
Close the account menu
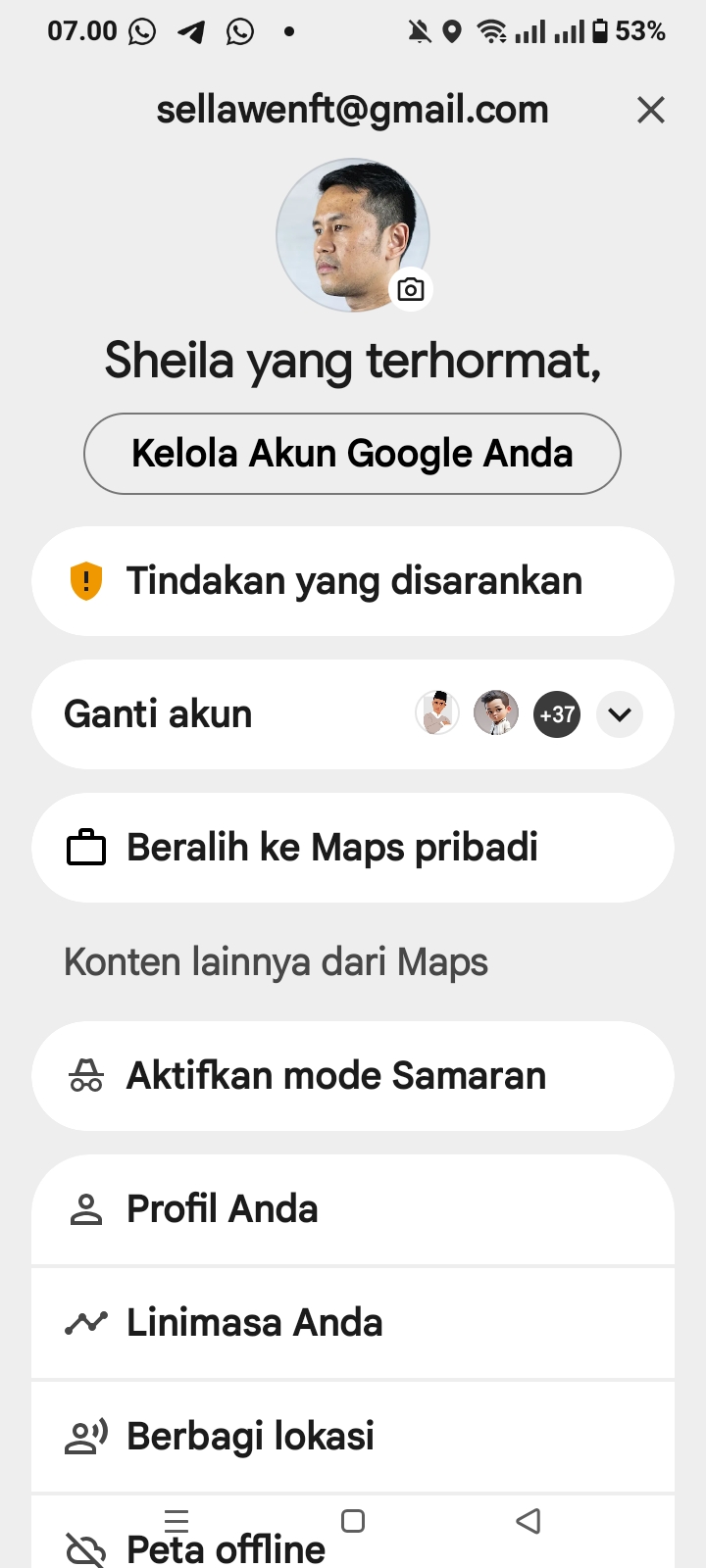(650, 110)
